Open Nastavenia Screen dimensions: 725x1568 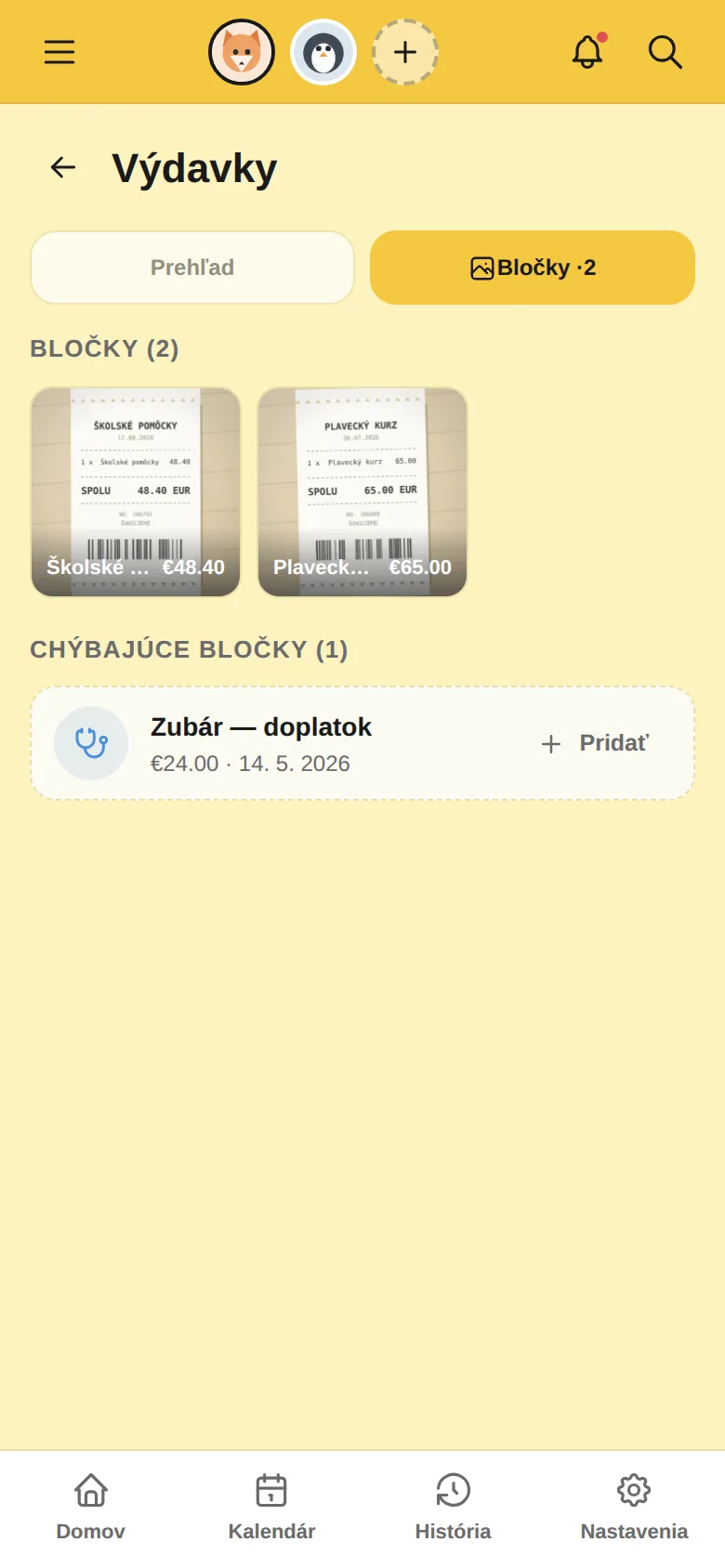coord(634,1507)
